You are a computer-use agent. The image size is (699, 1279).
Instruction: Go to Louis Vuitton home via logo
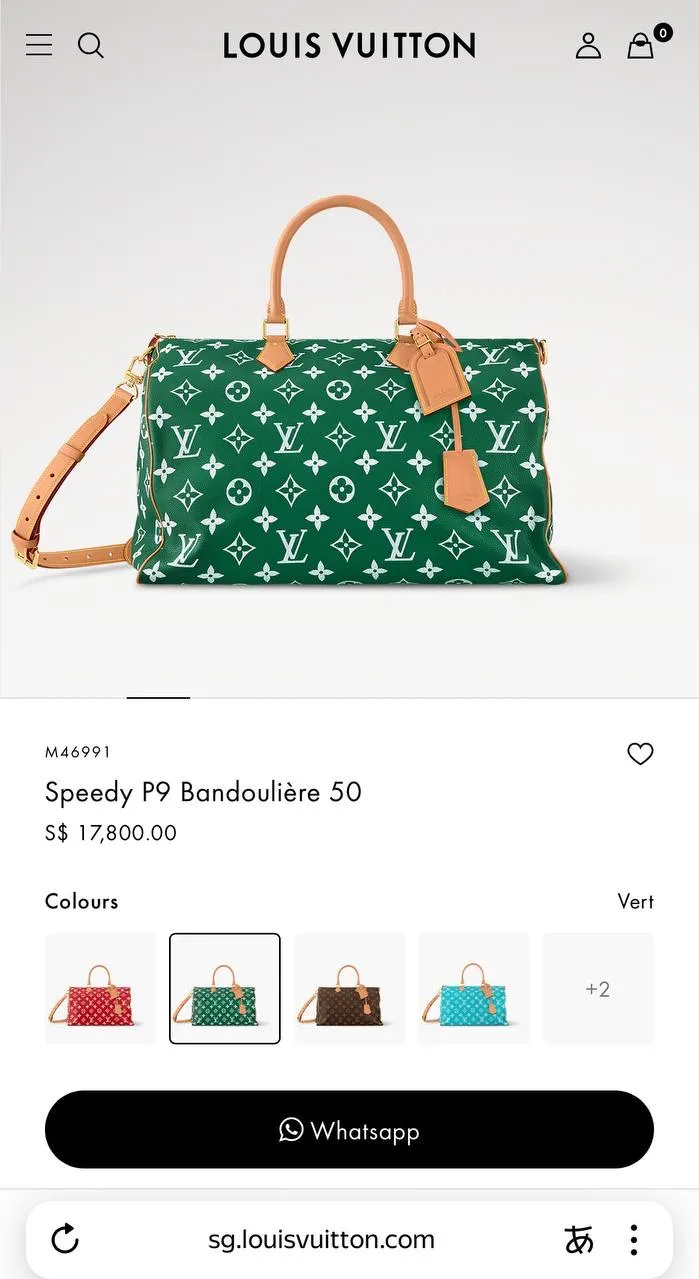[x=349, y=45]
